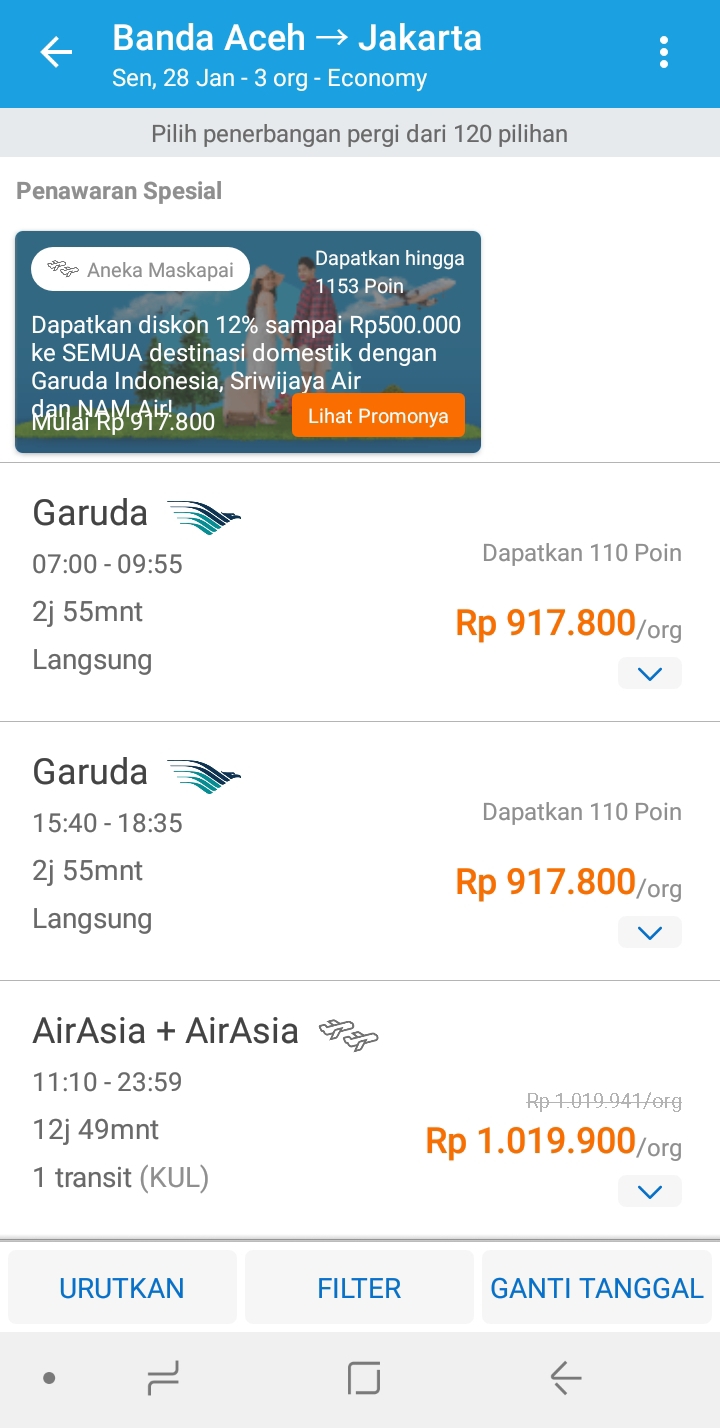The width and height of the screenshot is (720, 1428).
Task: Choose the Garuda 15:40 - 18:35 flight
Action: tap(250, 850)
